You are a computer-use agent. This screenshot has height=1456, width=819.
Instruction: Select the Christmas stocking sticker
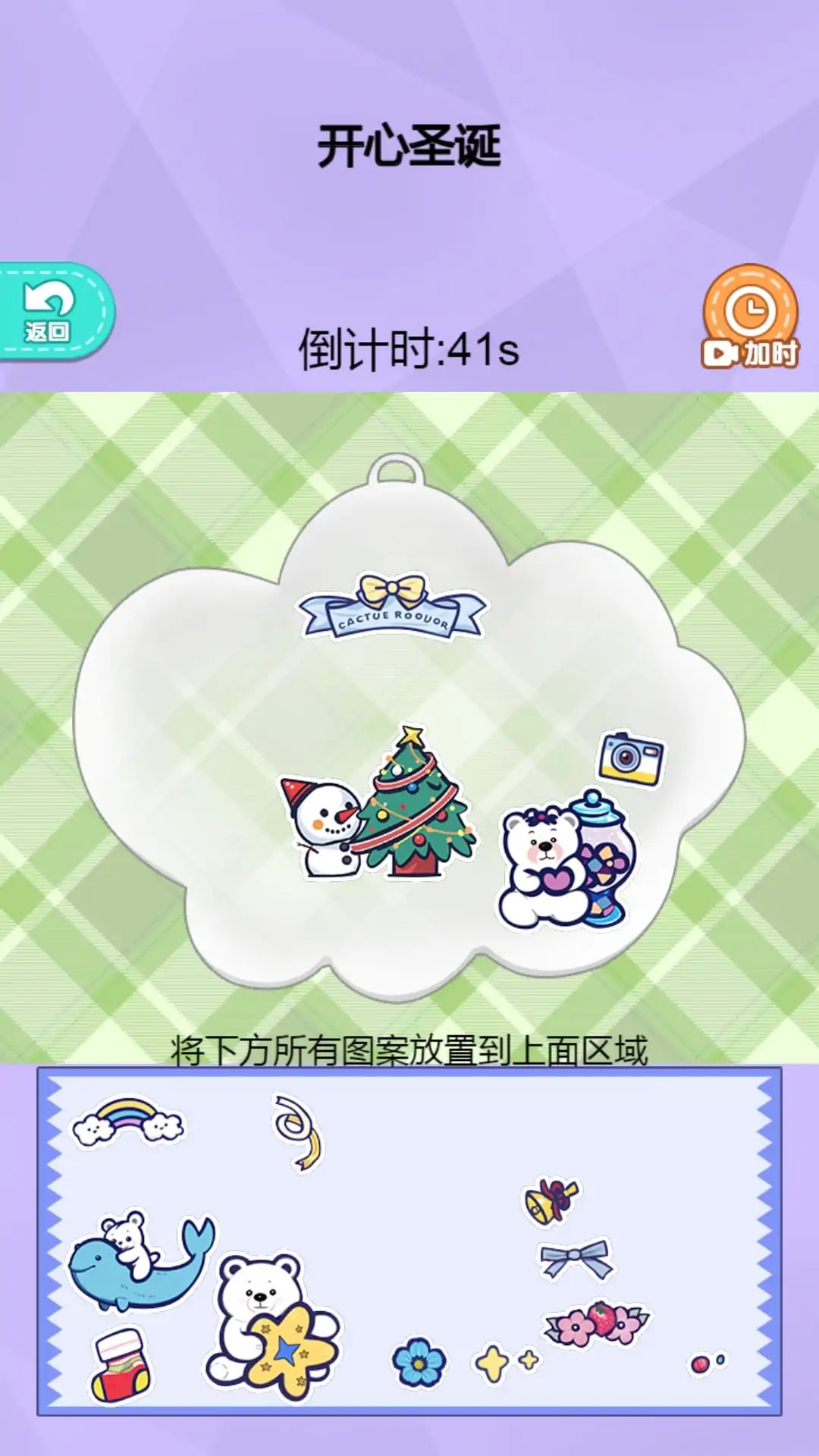pyautogui.click(x=121, y=1366)
